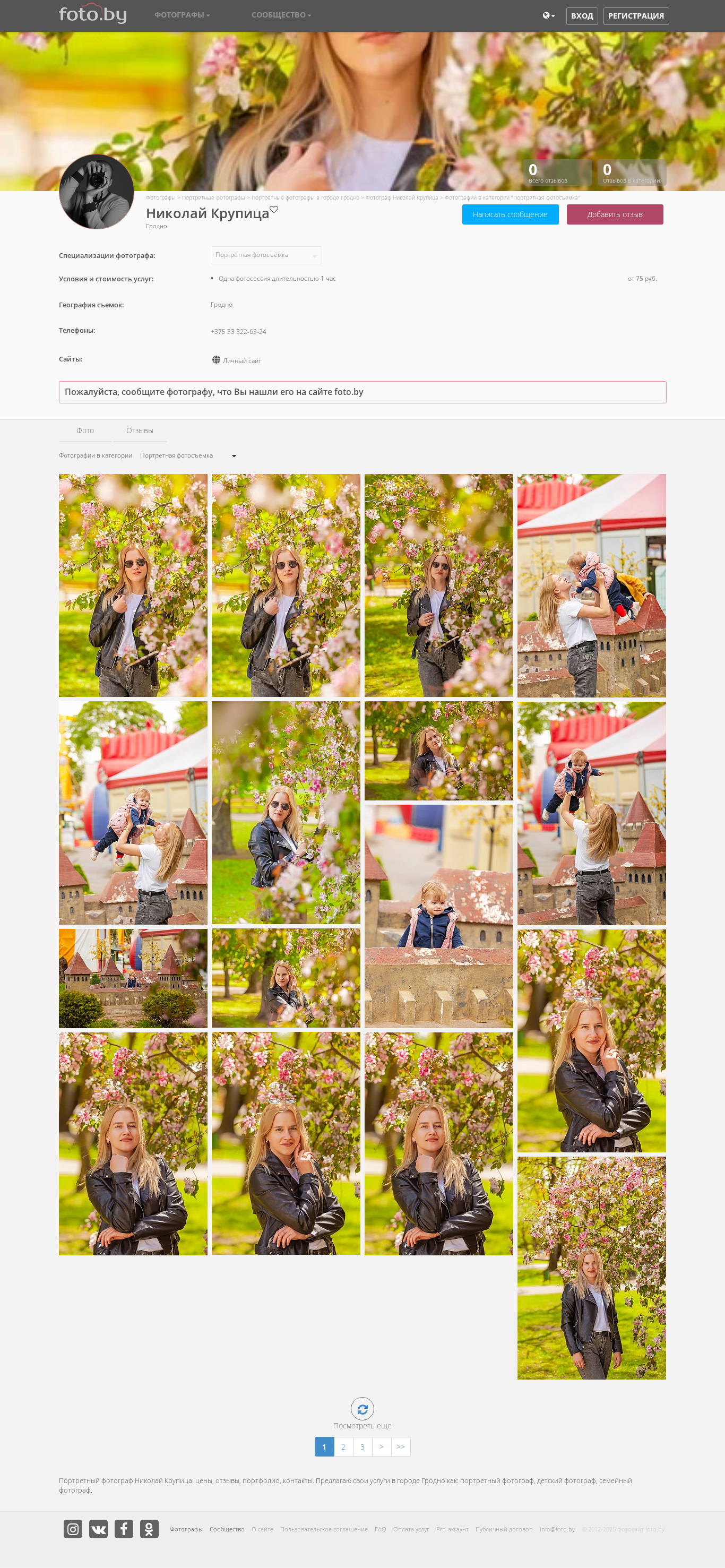The width and height of the screenshot is (725, 1568).
Task: Open the ФОТОГРАФЫ dropdown menu
Action: [182, 15]
